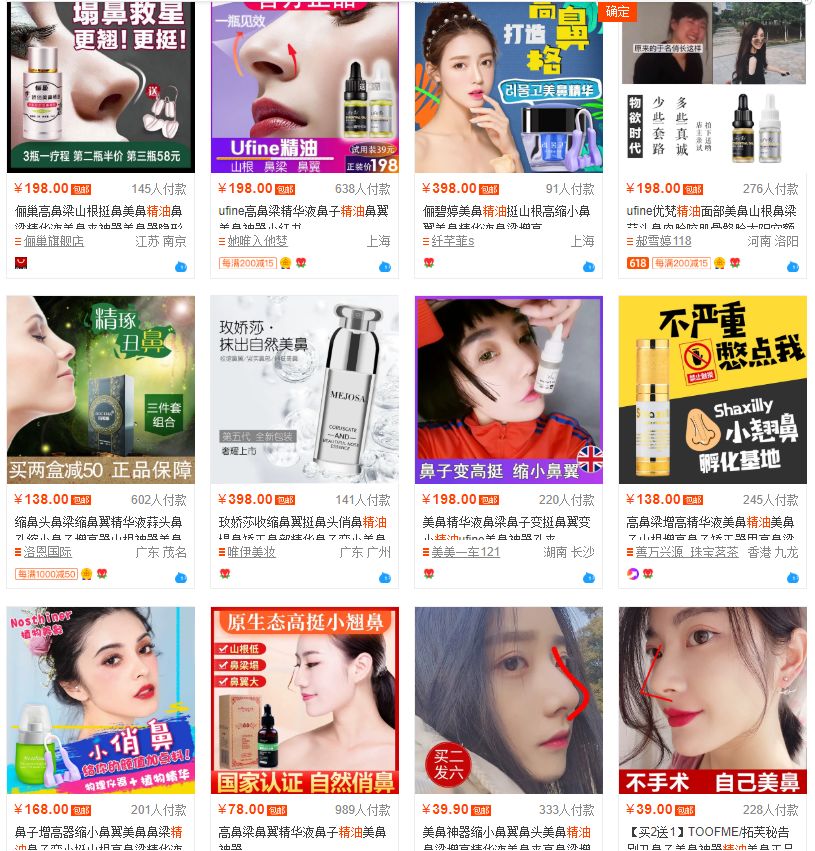Click the Tmall cat icon under 俪巢旗舰店
815x851 pixels.
click(20, 264)
